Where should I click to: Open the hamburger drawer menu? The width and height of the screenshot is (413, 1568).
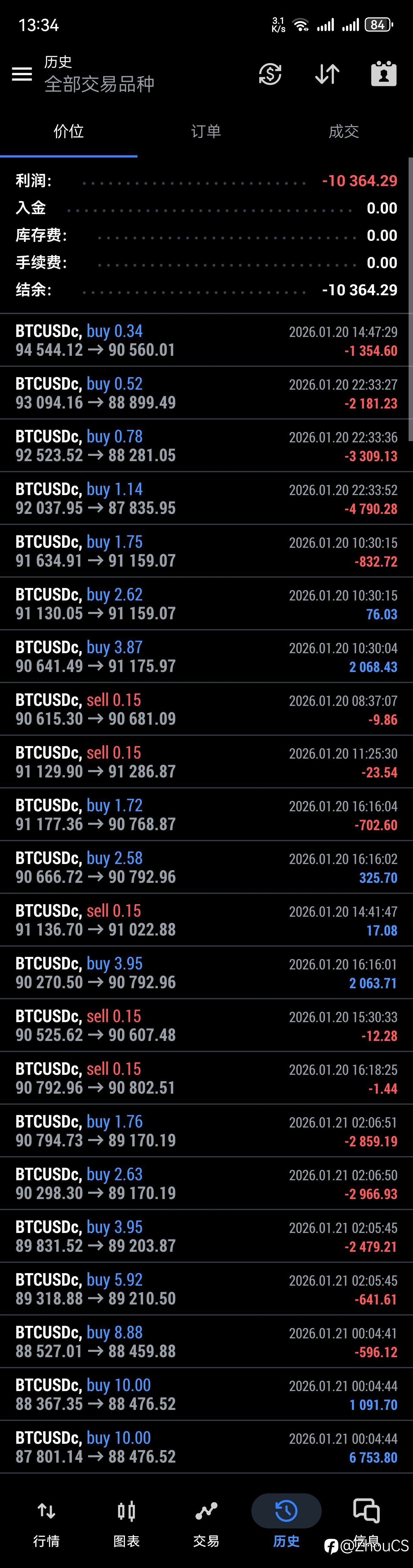pos(22,74)
